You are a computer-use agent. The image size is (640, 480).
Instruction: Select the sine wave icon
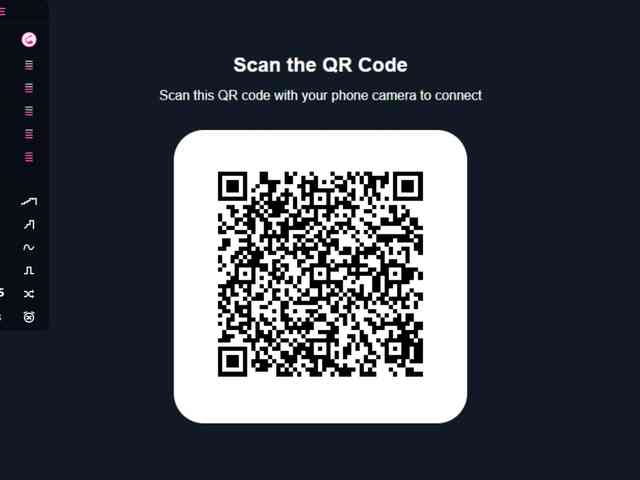[29, 247]
